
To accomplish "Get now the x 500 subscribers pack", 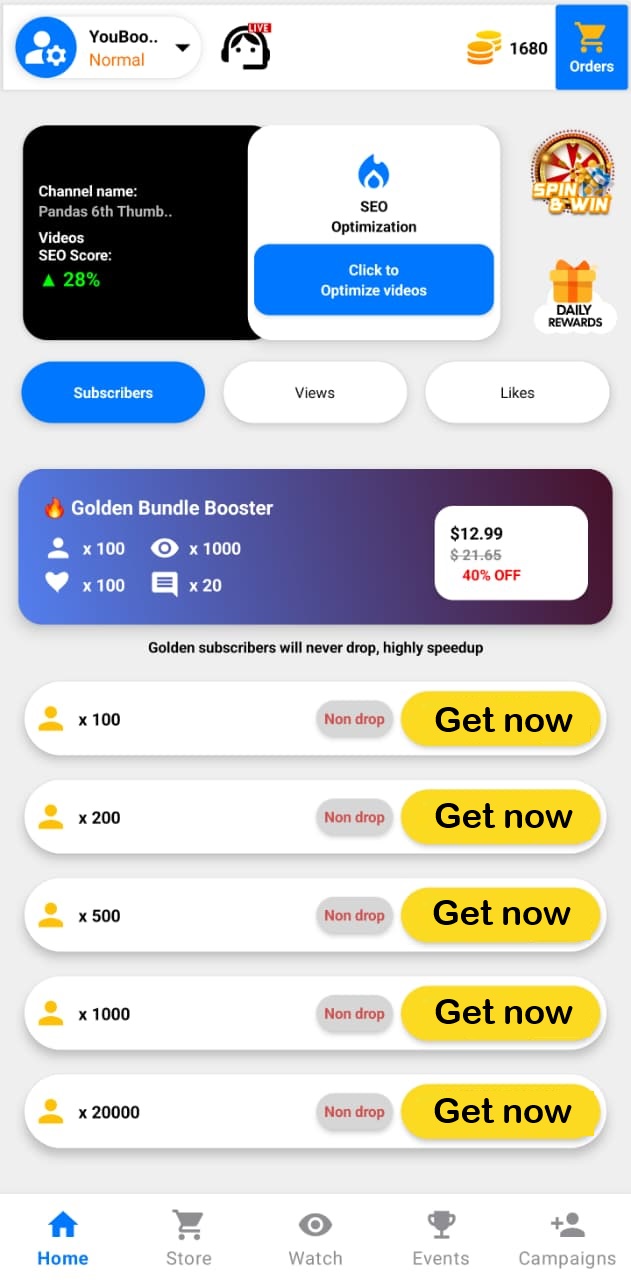I will pyautogui.click(x=502, y=915).
